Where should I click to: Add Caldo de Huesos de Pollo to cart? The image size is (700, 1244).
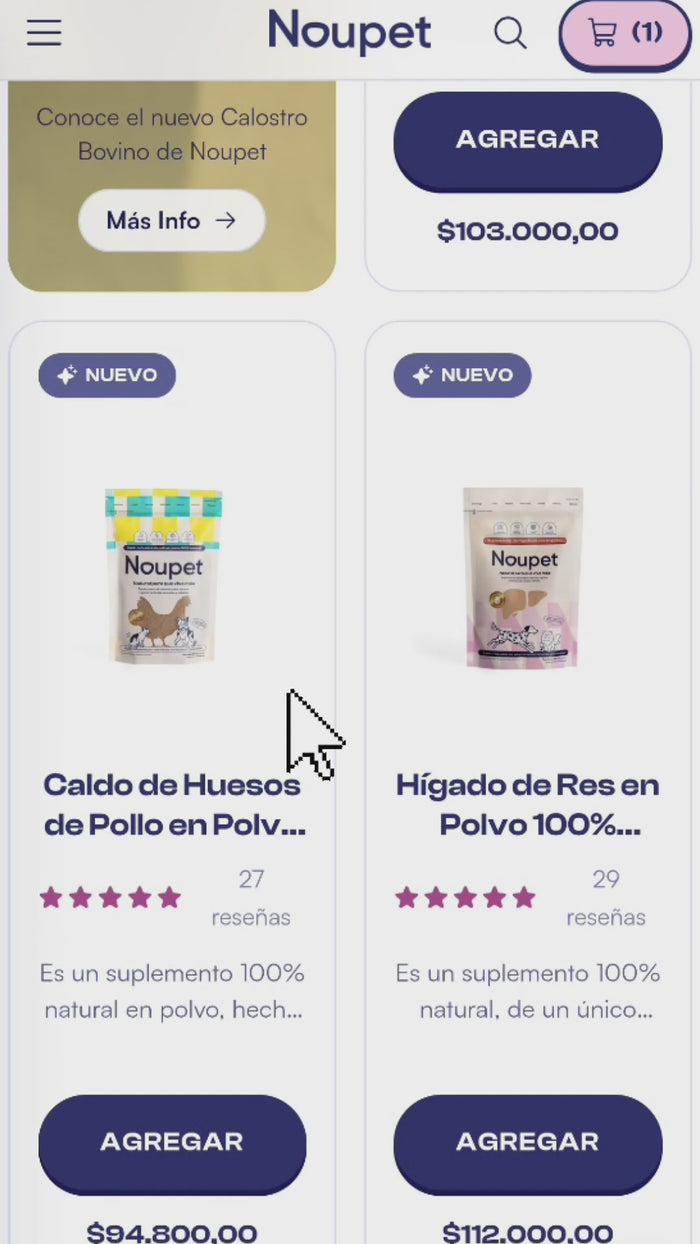click(x=172, y=1143)
